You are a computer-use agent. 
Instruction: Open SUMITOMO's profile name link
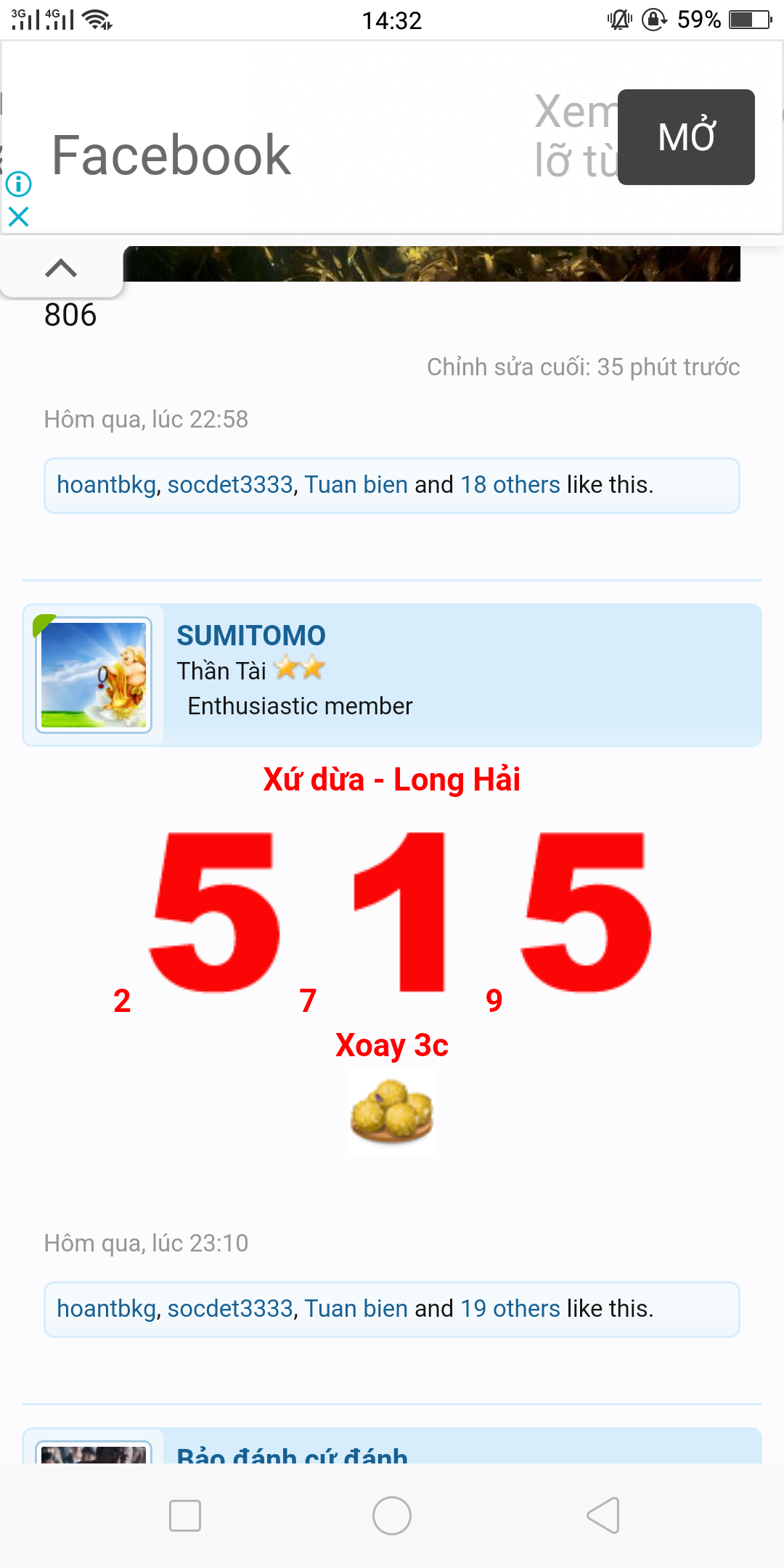(251, 636)
